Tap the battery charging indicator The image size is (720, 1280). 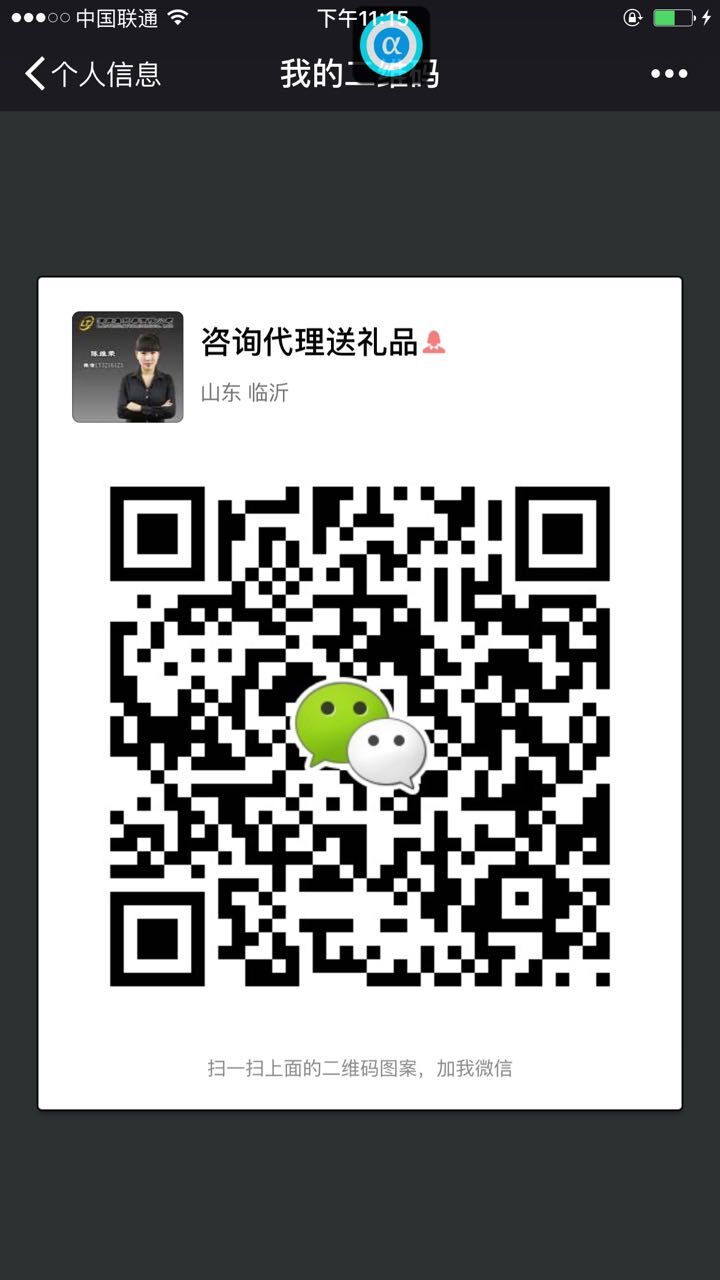675,16
